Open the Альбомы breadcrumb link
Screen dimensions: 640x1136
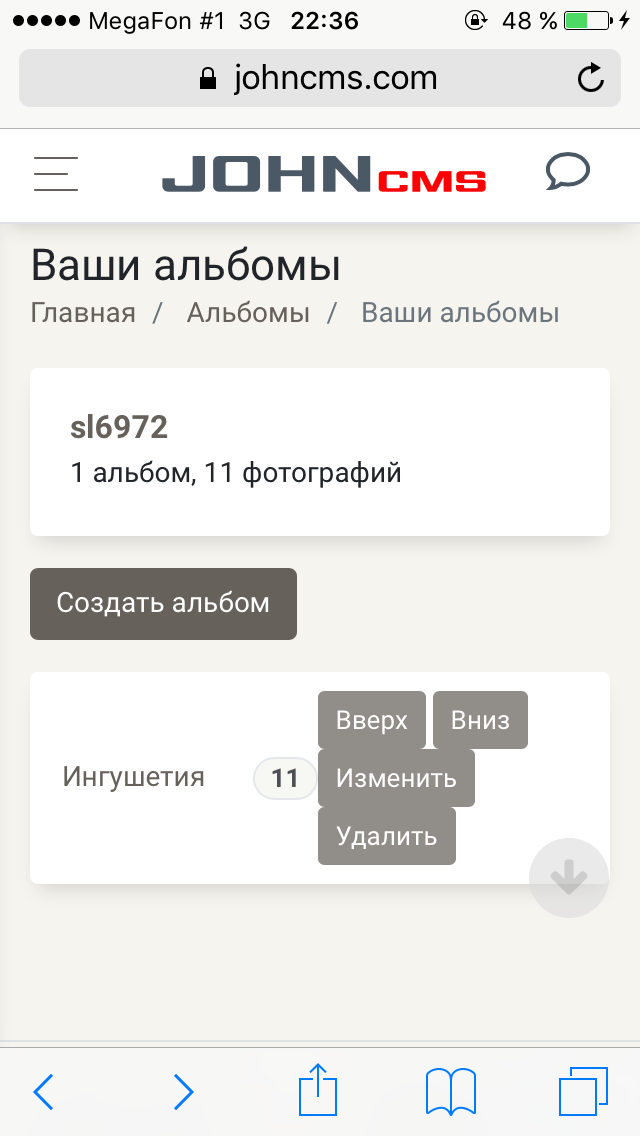pos(248,313)
